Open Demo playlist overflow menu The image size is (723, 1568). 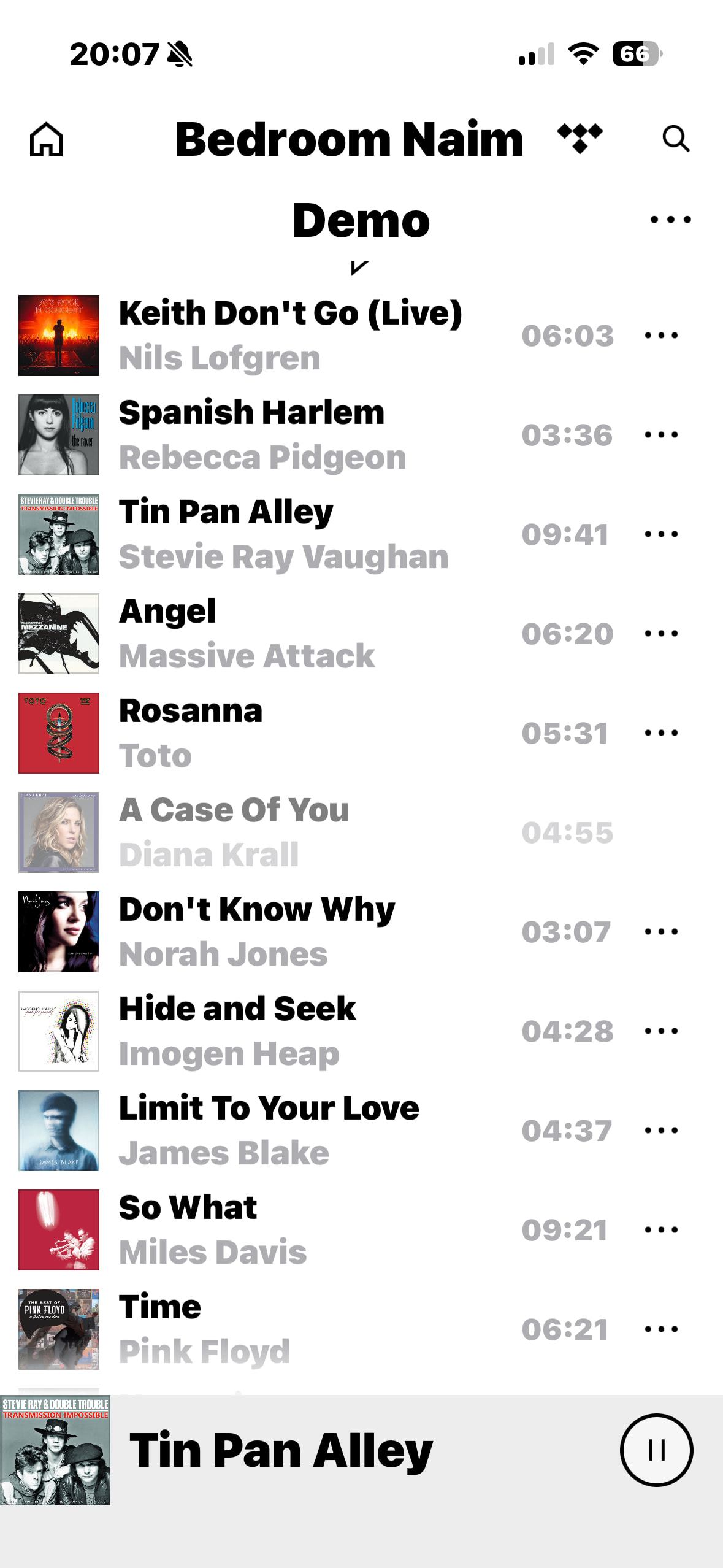pos(670,220)
